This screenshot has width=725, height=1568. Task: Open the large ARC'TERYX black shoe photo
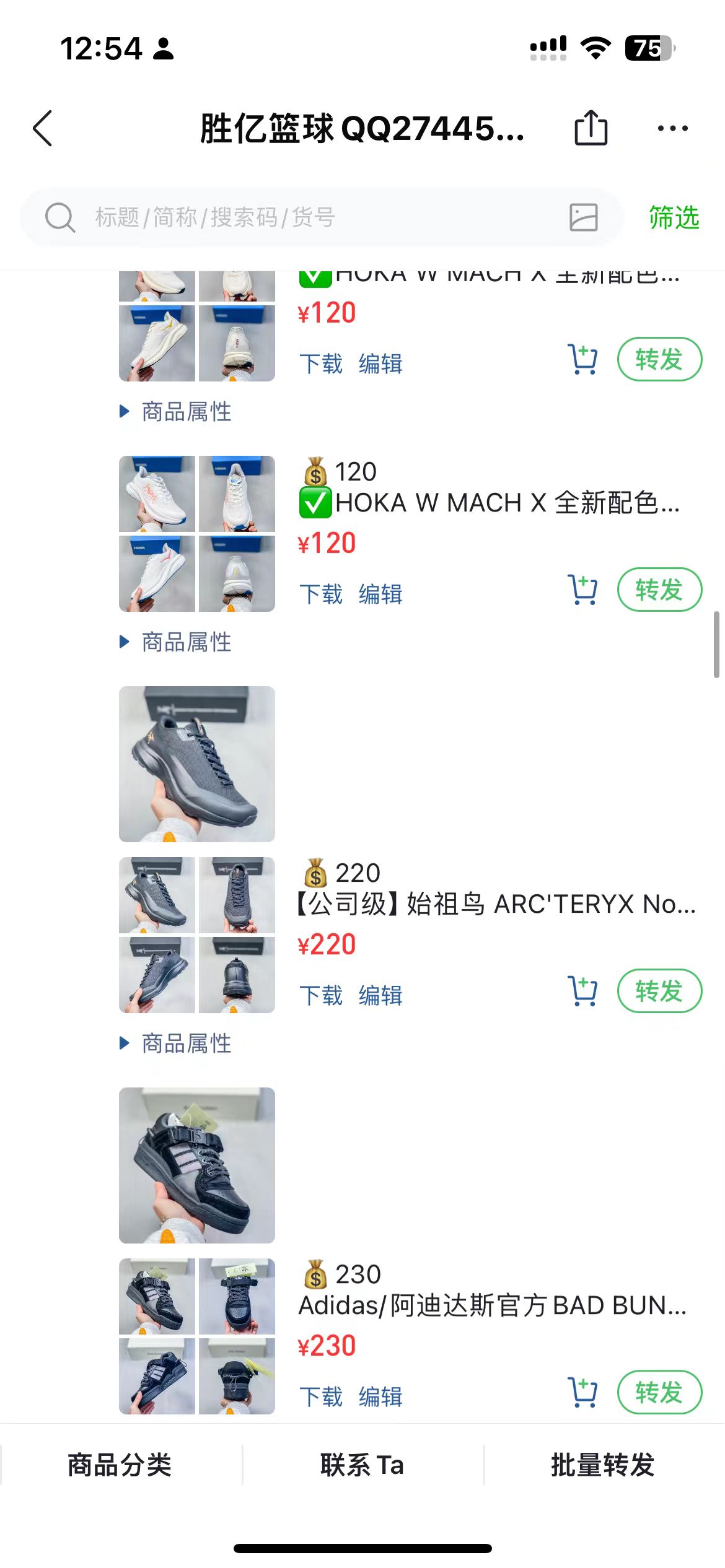point(197,764)
